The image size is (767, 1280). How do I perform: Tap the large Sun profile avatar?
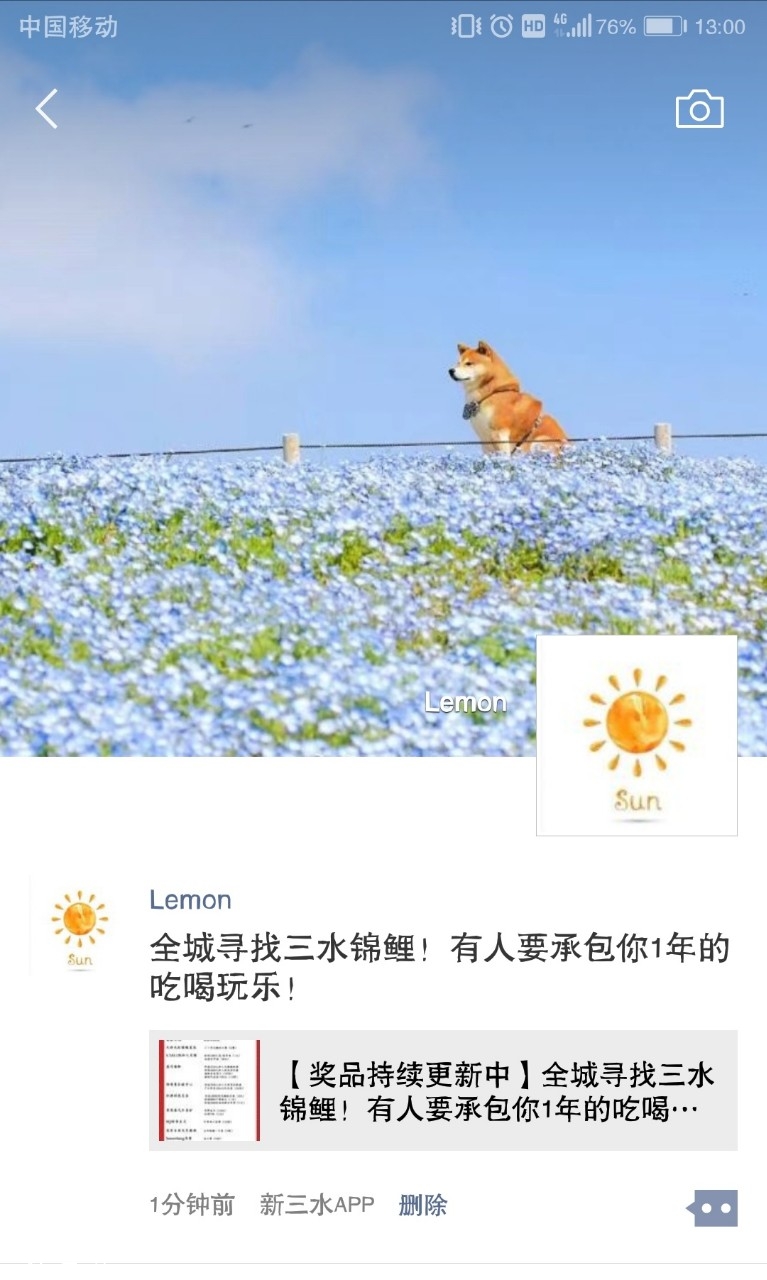tap(637, 735)
